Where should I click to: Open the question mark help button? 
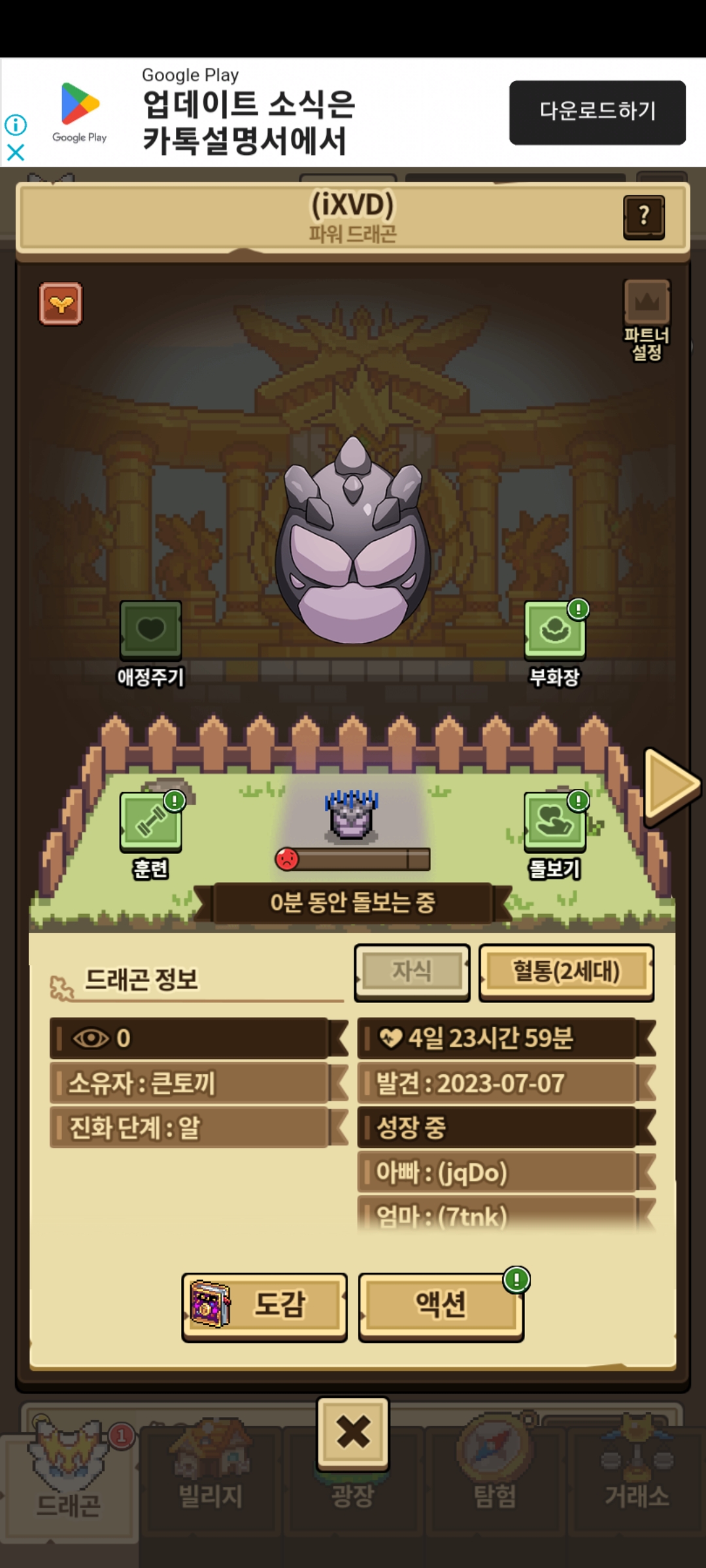click(x=643, y=216)
